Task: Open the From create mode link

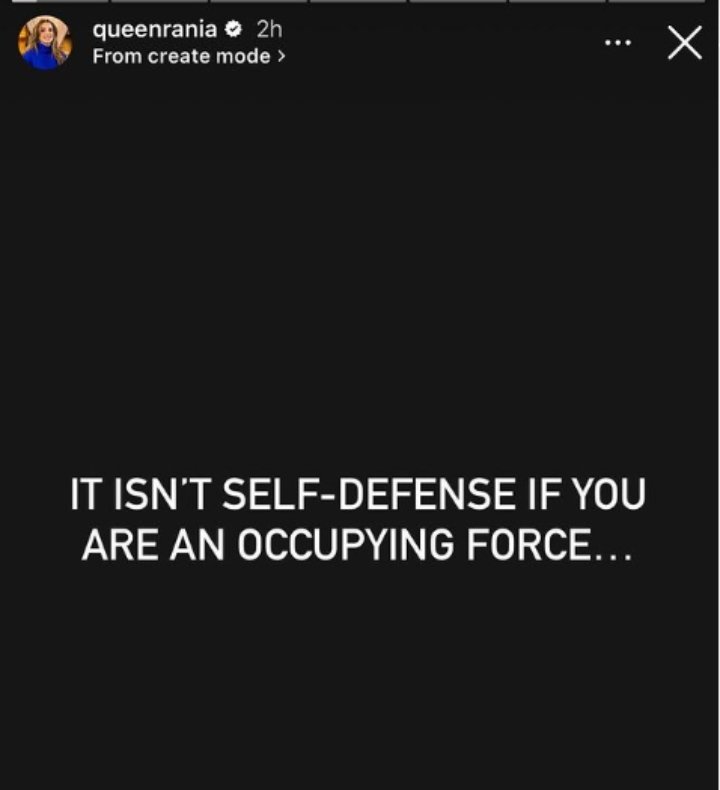Action: (188, 57)
